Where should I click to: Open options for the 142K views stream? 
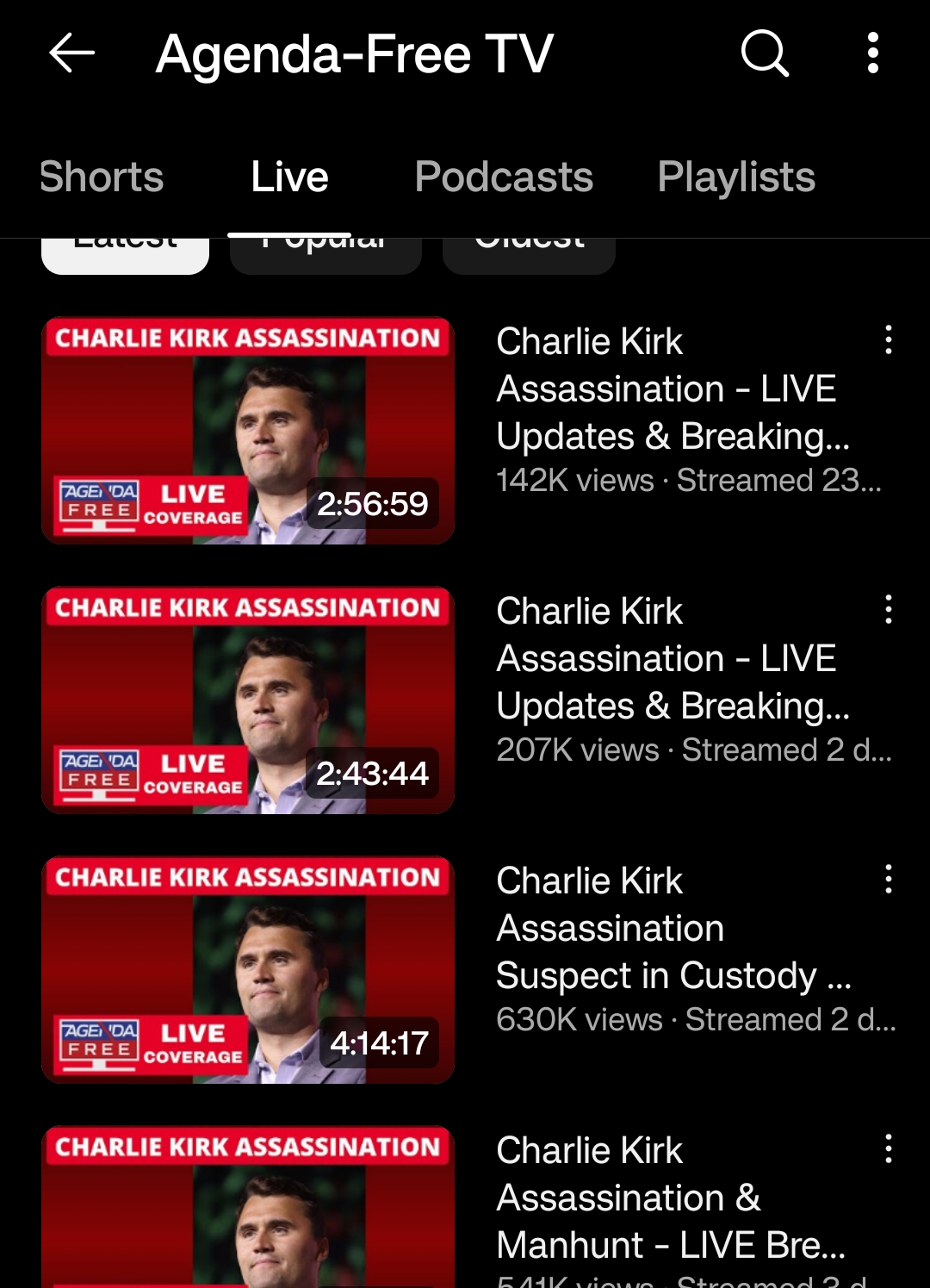pos(888,340)
